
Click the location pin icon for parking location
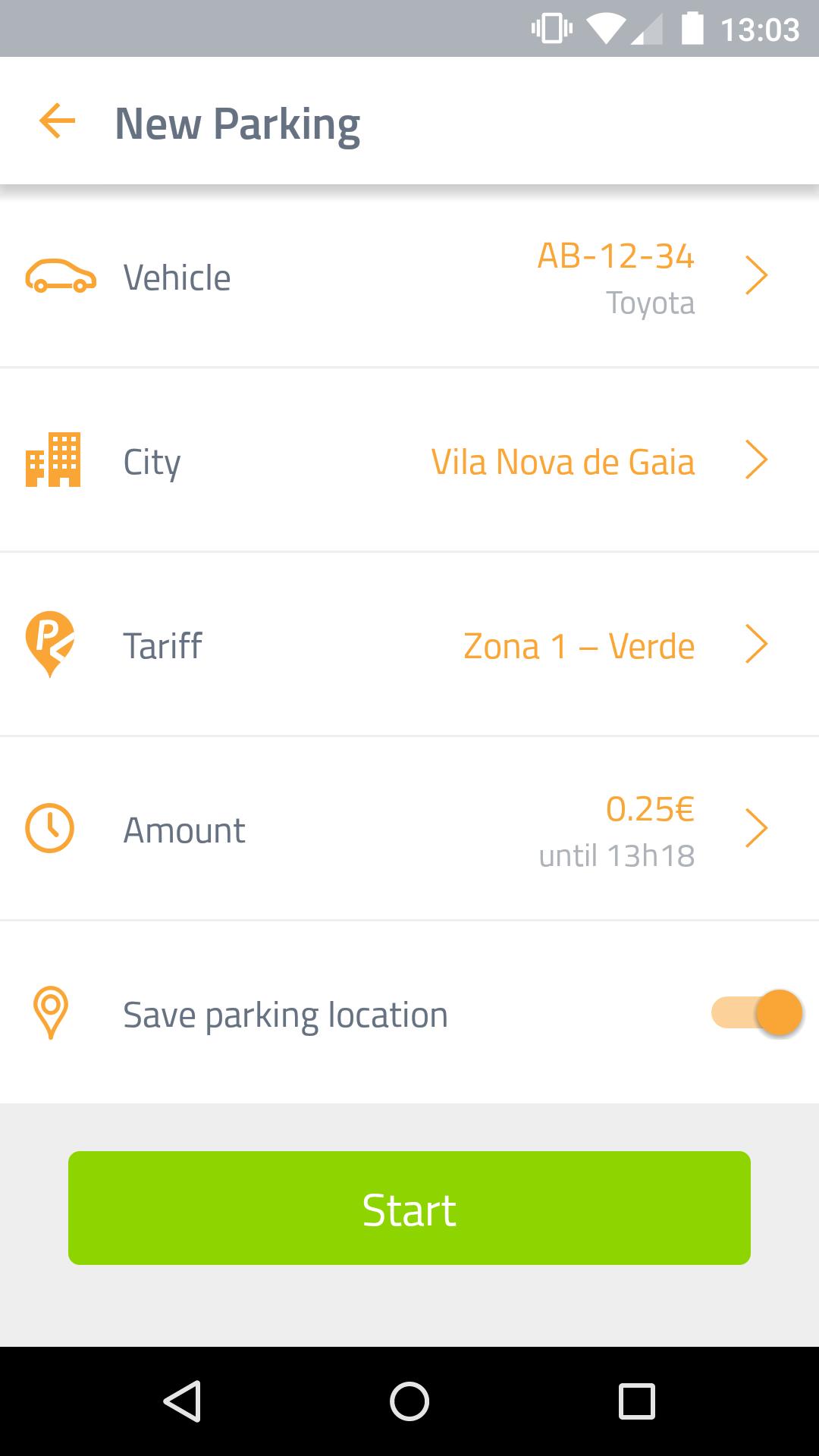point(50,1013)
